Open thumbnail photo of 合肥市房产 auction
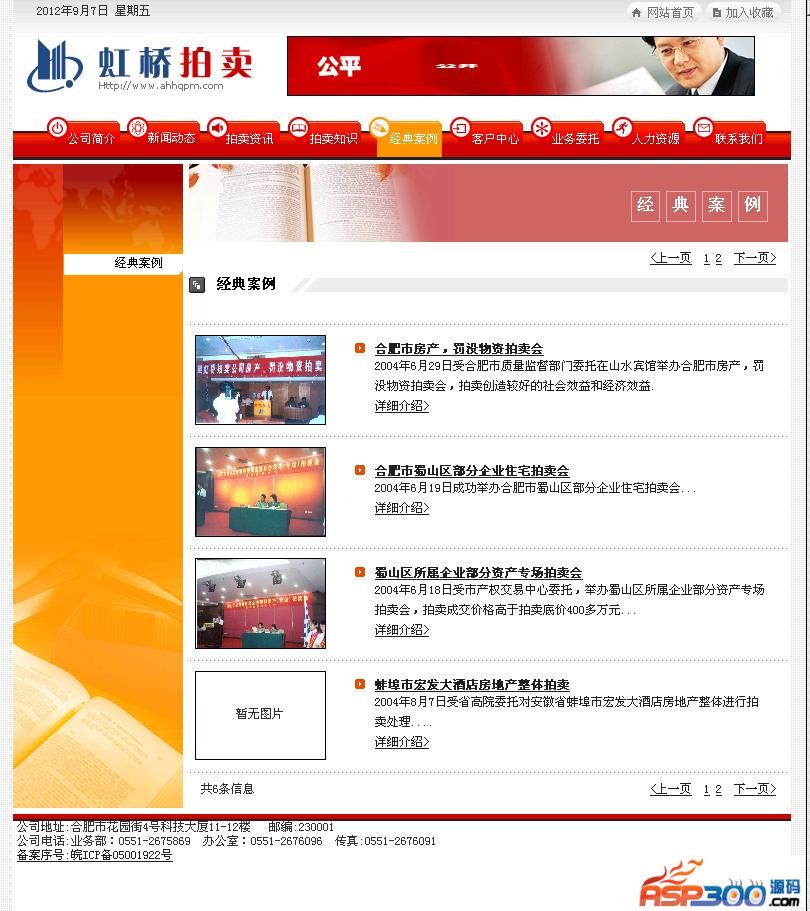 coord(260,379)
